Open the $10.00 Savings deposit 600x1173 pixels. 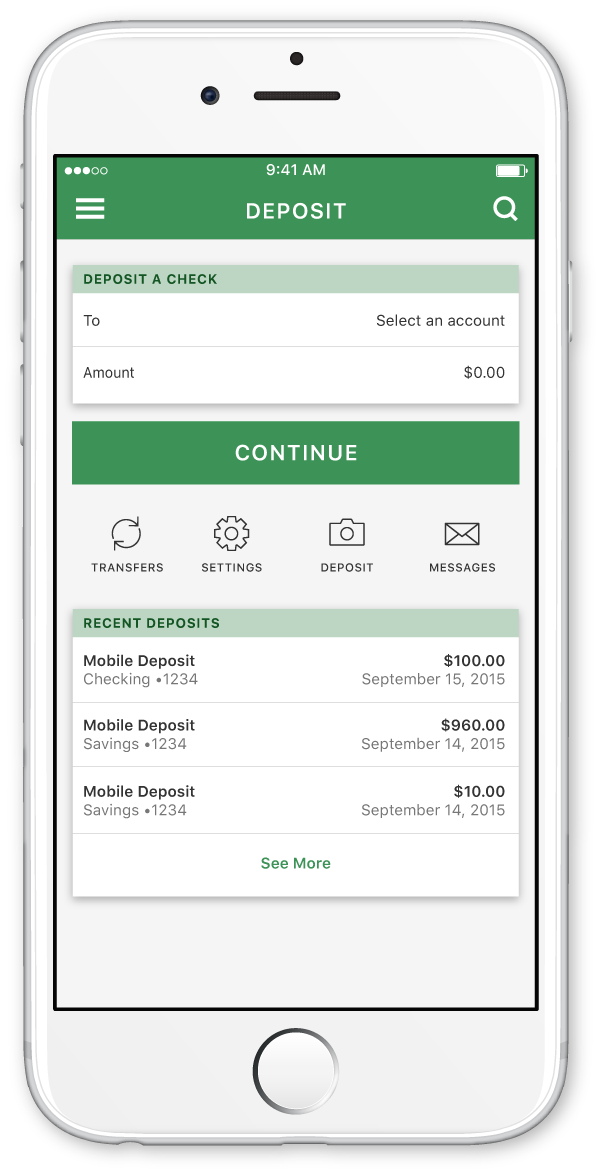(296, 800)
